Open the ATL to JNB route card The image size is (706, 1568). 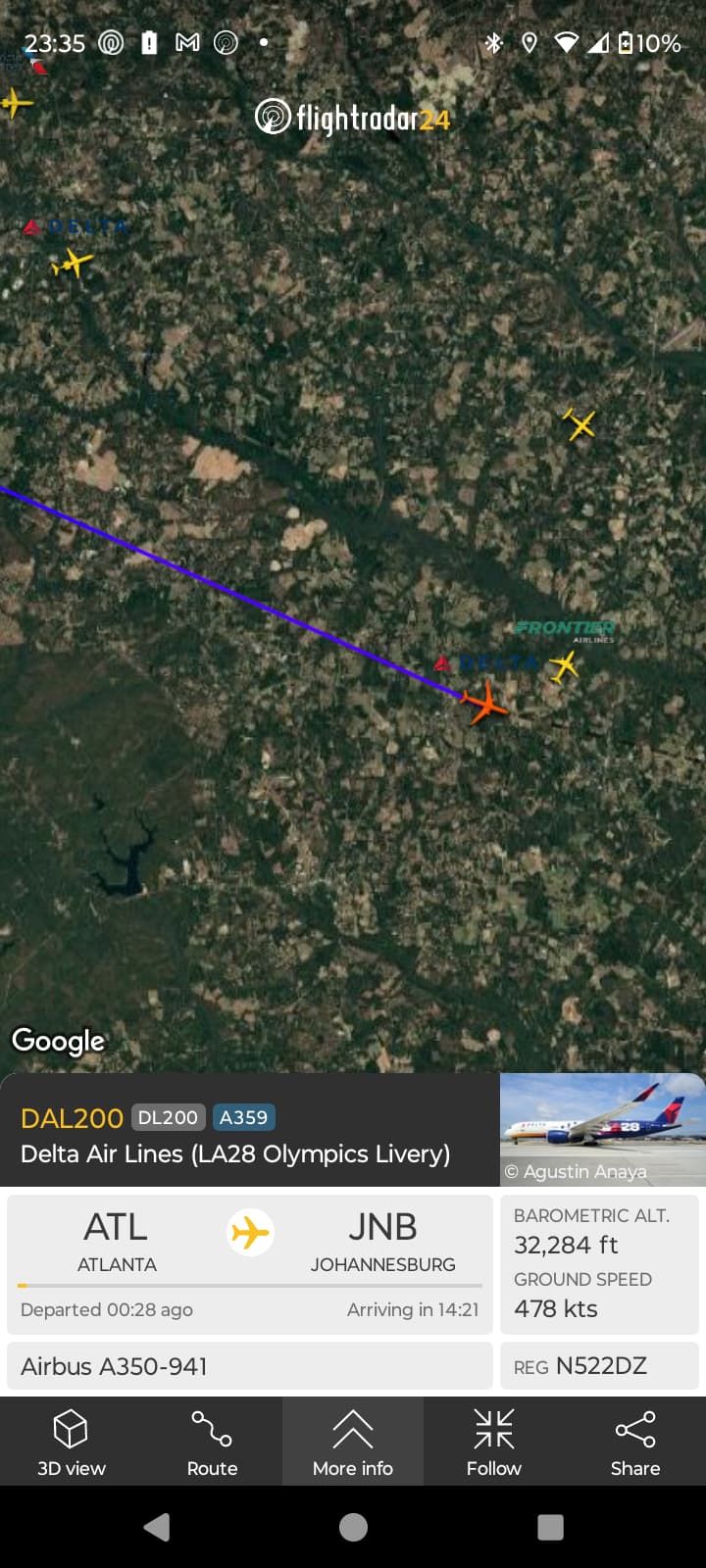point(249,1263)
